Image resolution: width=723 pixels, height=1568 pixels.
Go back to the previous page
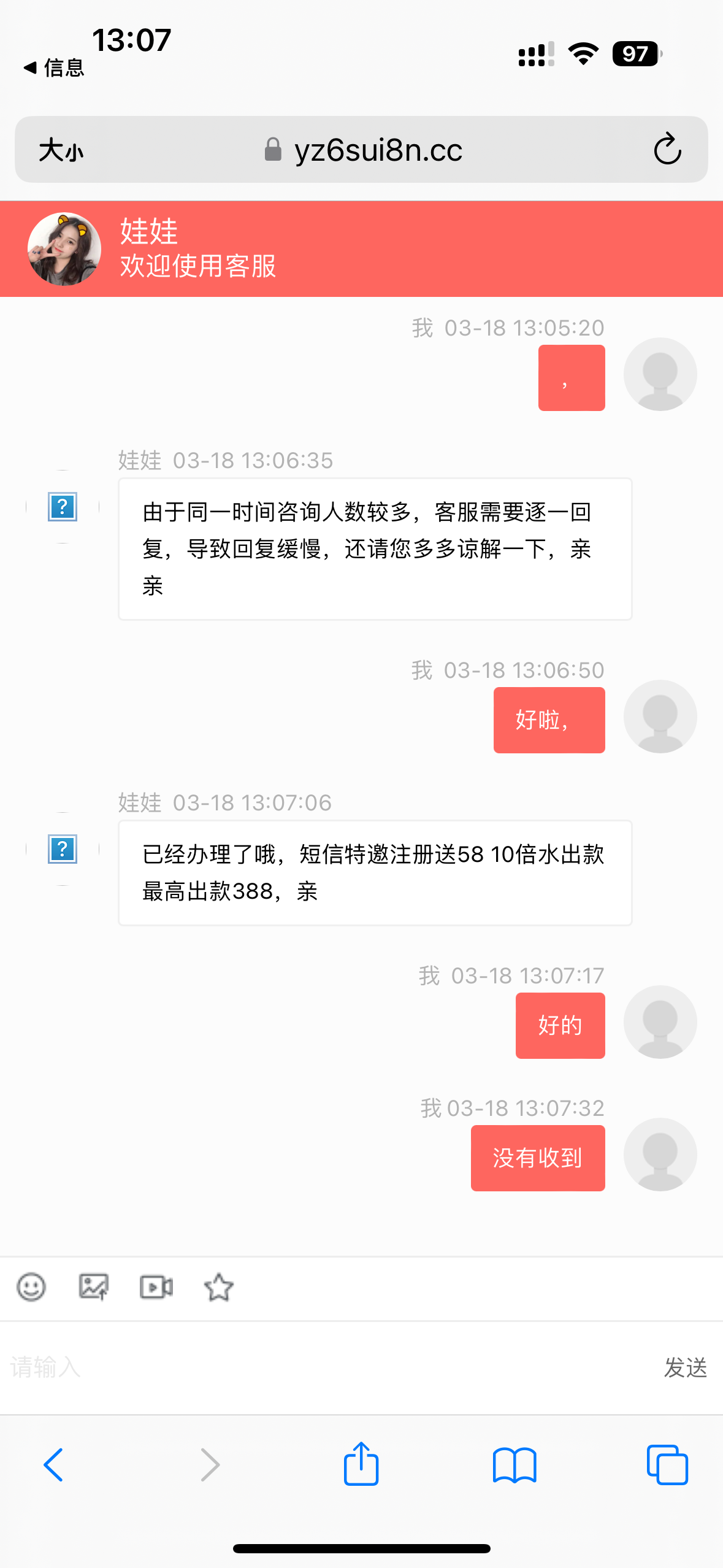coord(54,1465)
